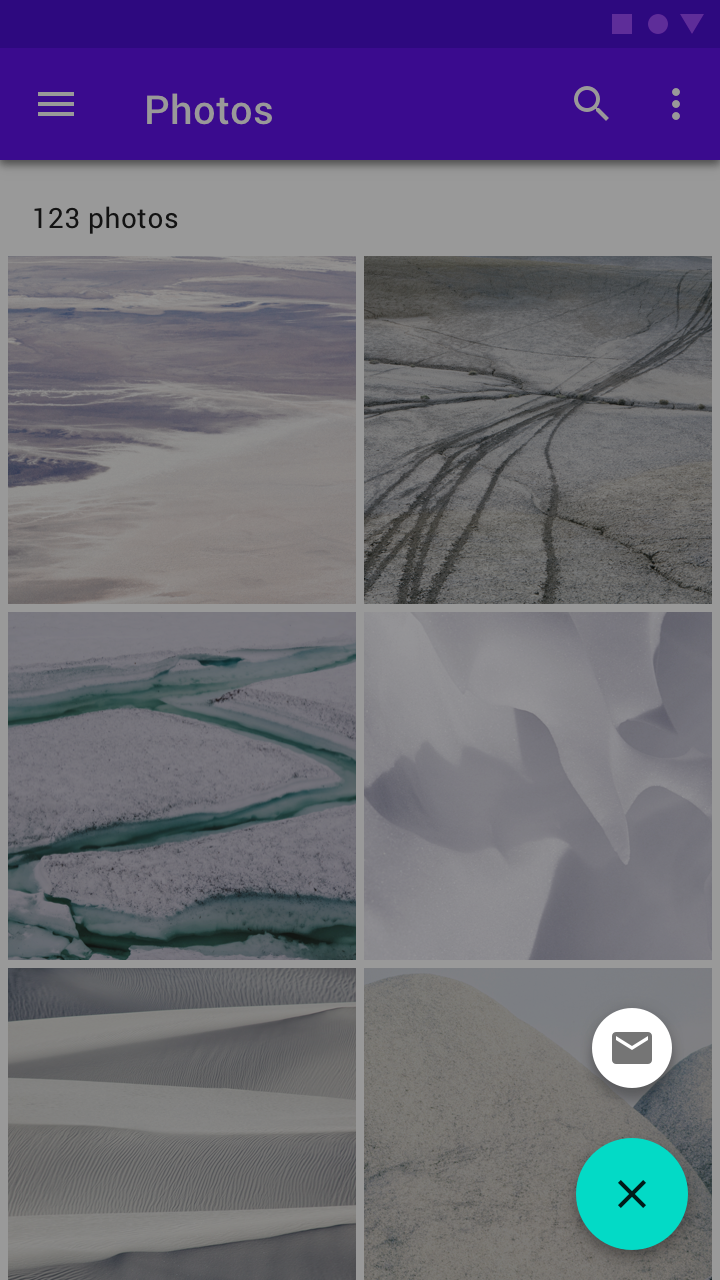The height and width of the screenshot is (1280, 720).
Task: Open the purple salt flat photo
Action: tap(182, 430)
